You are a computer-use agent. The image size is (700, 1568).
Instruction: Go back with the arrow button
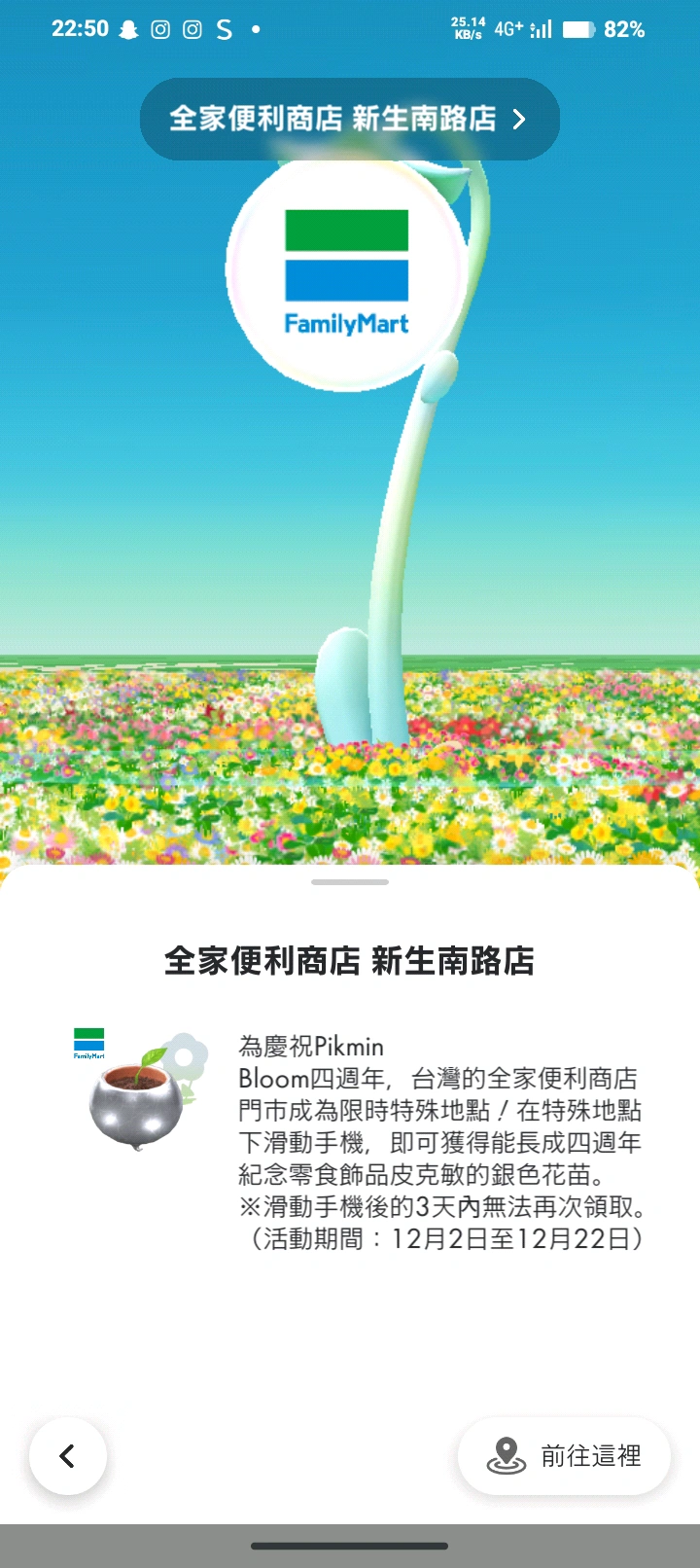point(67,1455)
